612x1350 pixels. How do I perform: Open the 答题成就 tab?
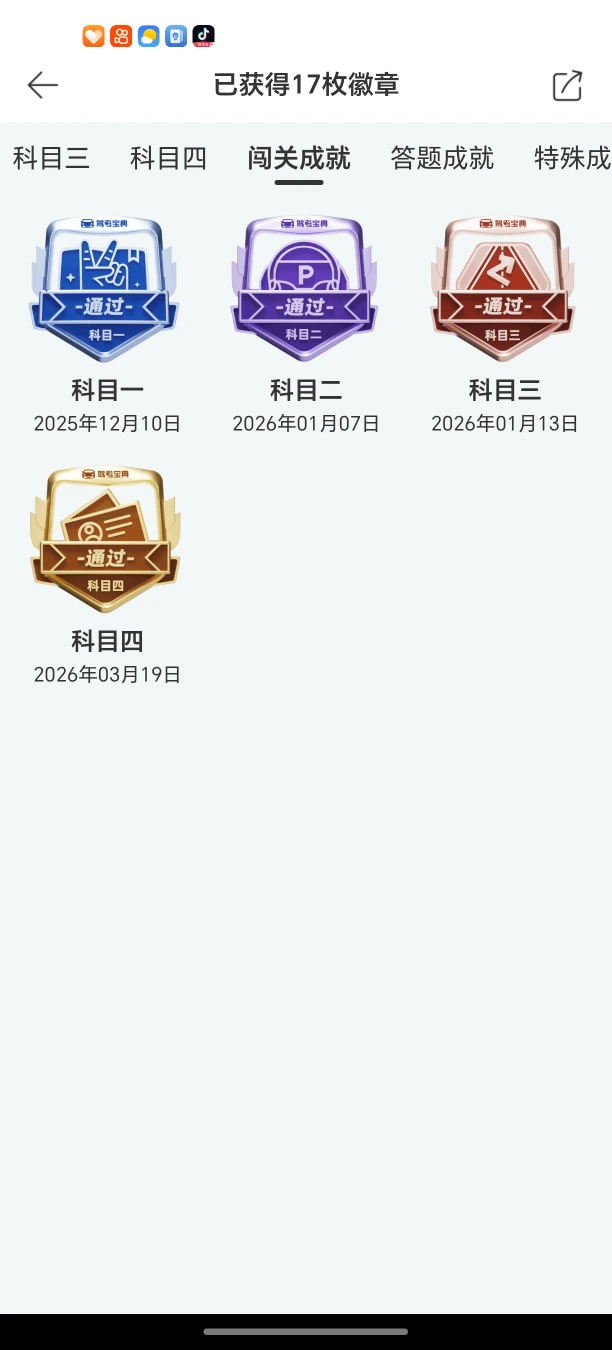pyautogui.click(x=442, y=158)
